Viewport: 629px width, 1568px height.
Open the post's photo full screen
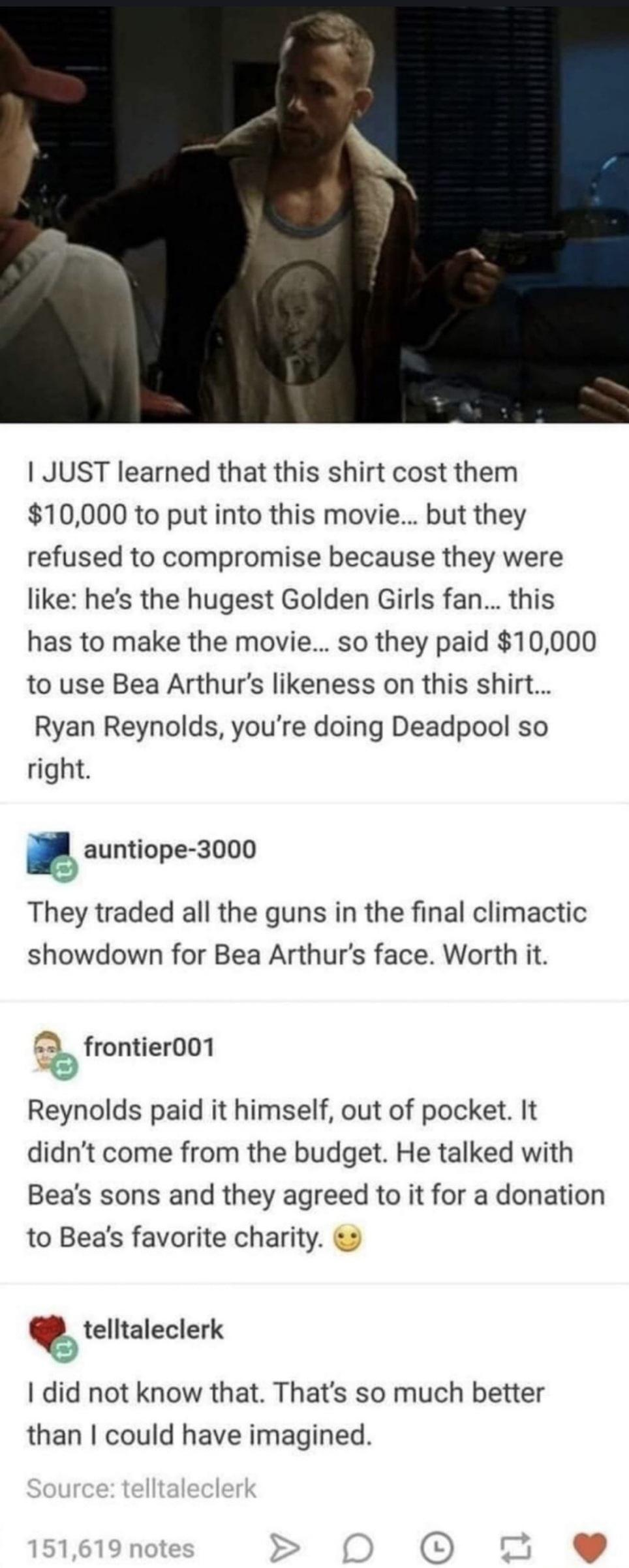314,215
